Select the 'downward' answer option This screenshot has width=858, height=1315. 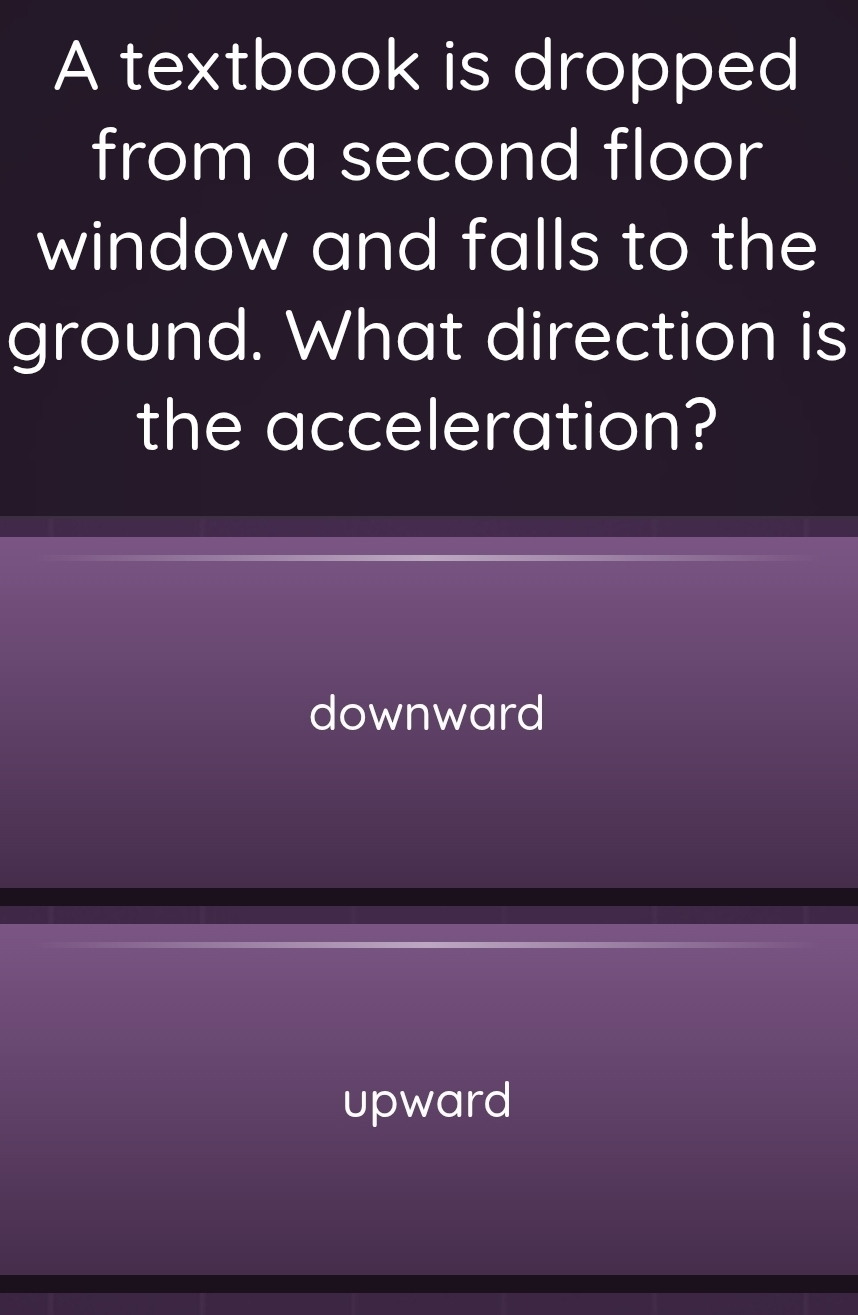[x=428, y=713]
